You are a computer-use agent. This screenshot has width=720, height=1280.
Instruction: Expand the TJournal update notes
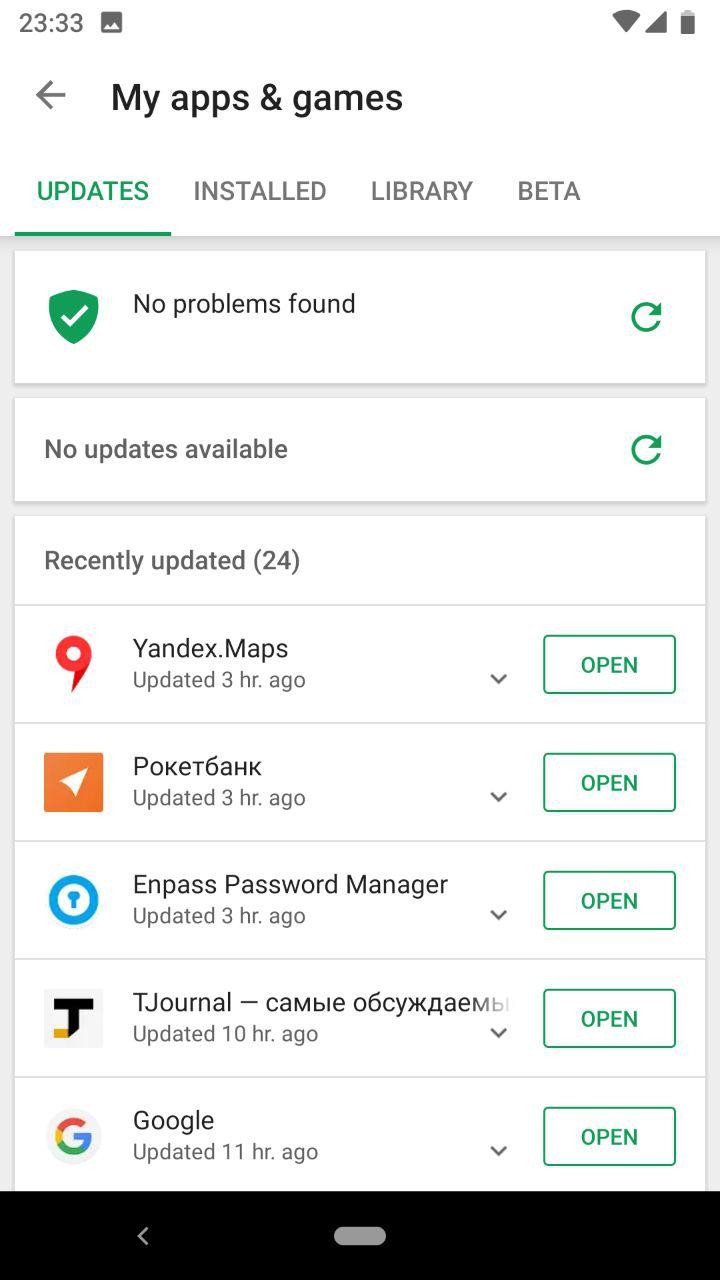click(x=498, y=1033)
